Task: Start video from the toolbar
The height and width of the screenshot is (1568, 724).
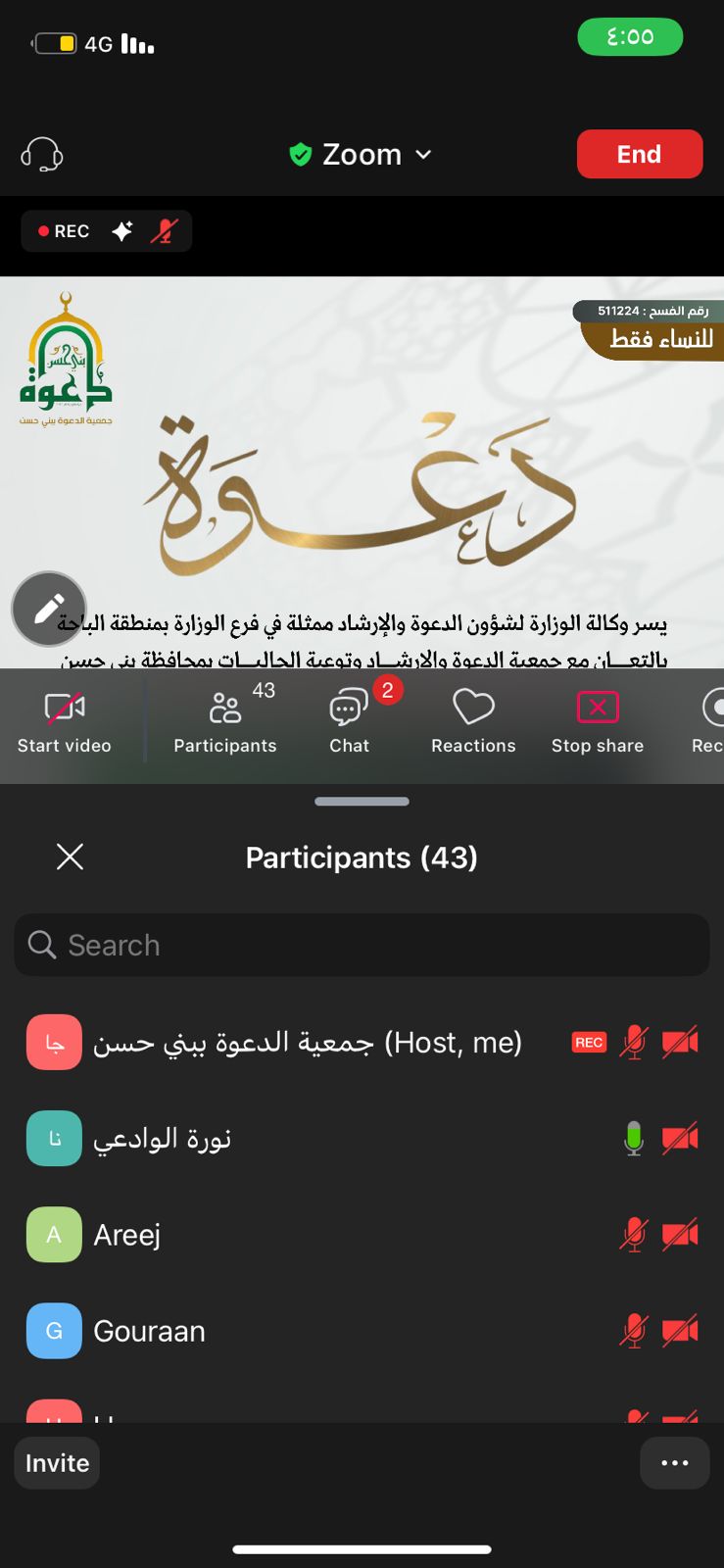Action: pos(65,723)
